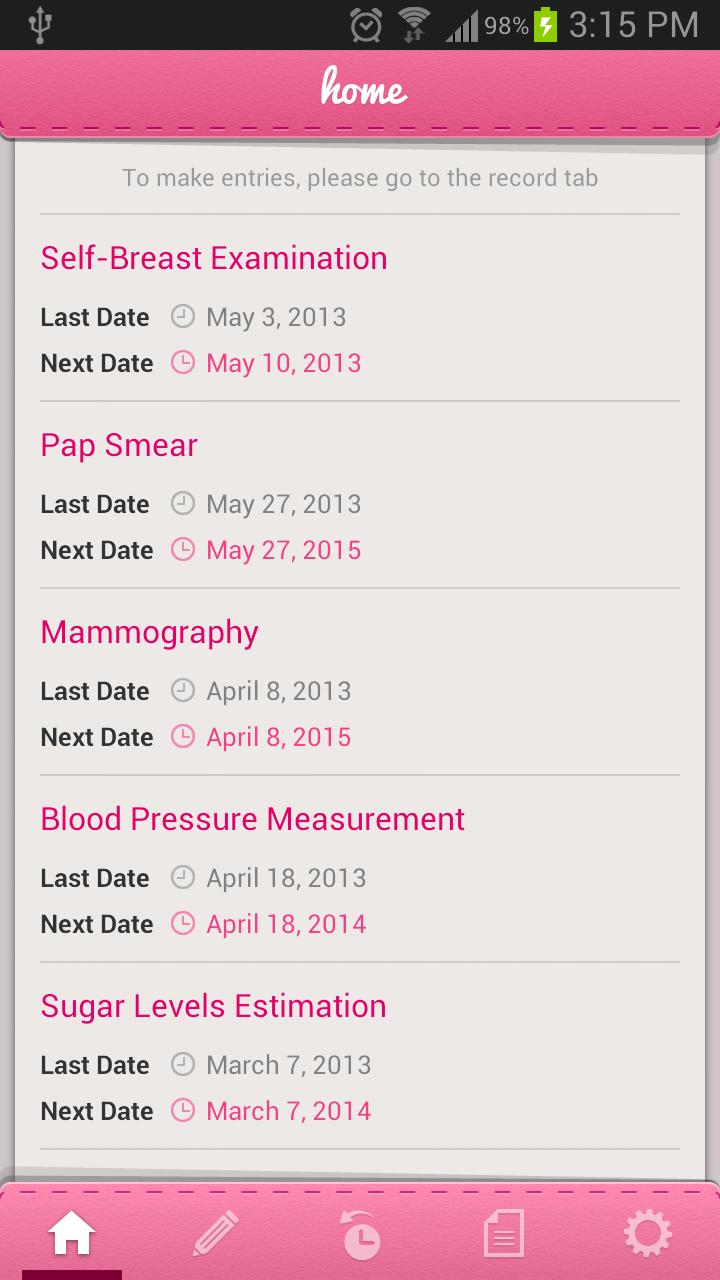Tap the record tab instruction text
Viewport: 720px width, 1280px height.
coord(359,177)
